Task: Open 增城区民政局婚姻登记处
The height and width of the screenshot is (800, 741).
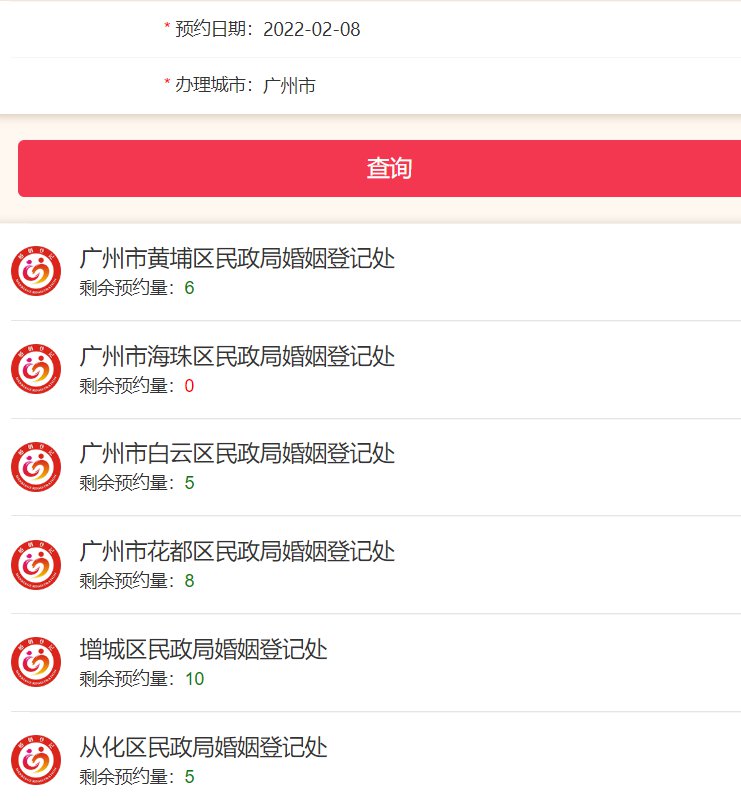Action: [x=203, y=650]
